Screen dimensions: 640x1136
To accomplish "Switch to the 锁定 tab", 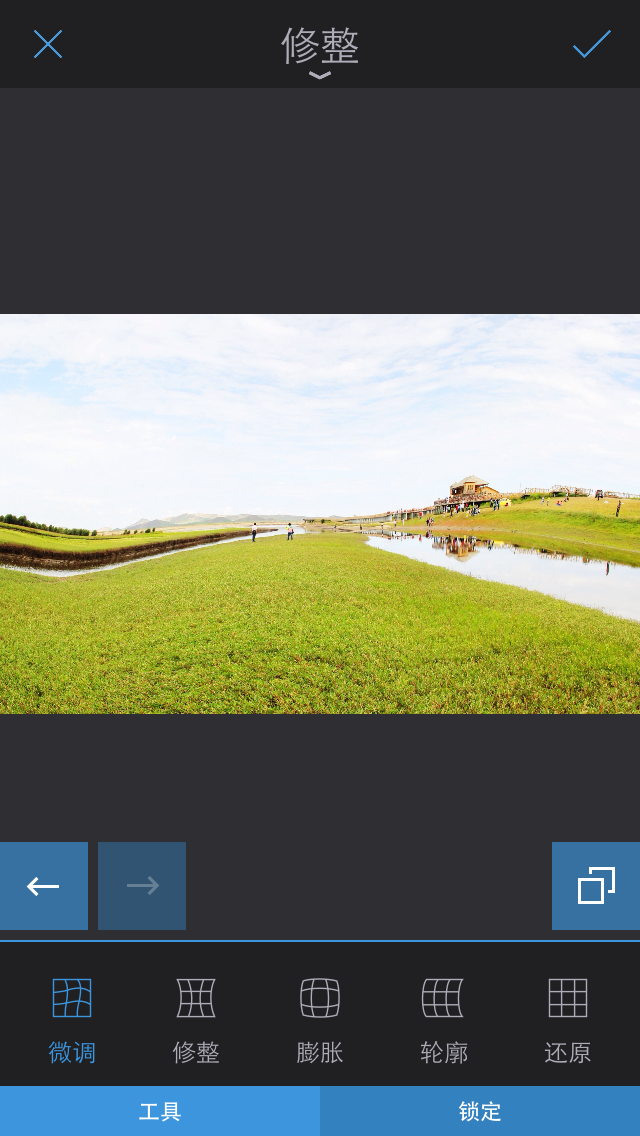I will (480, 1111).
